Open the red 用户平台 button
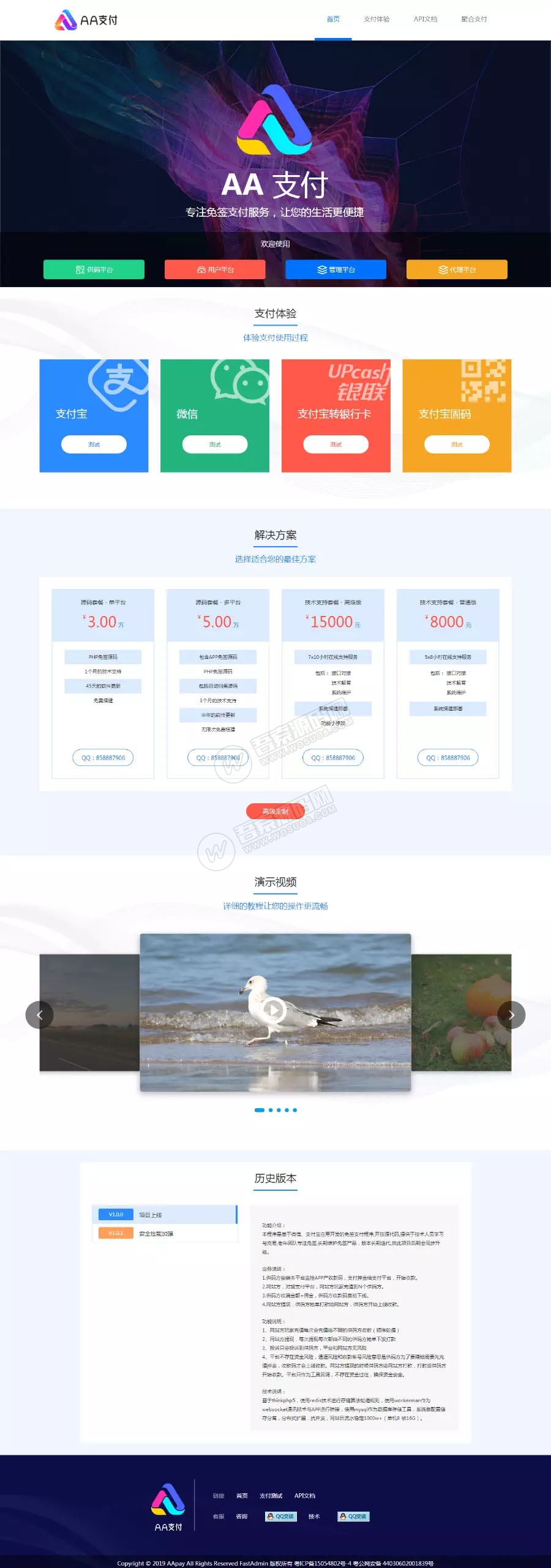This screenshot has height=1568, width=551. [x=215, y=269]
